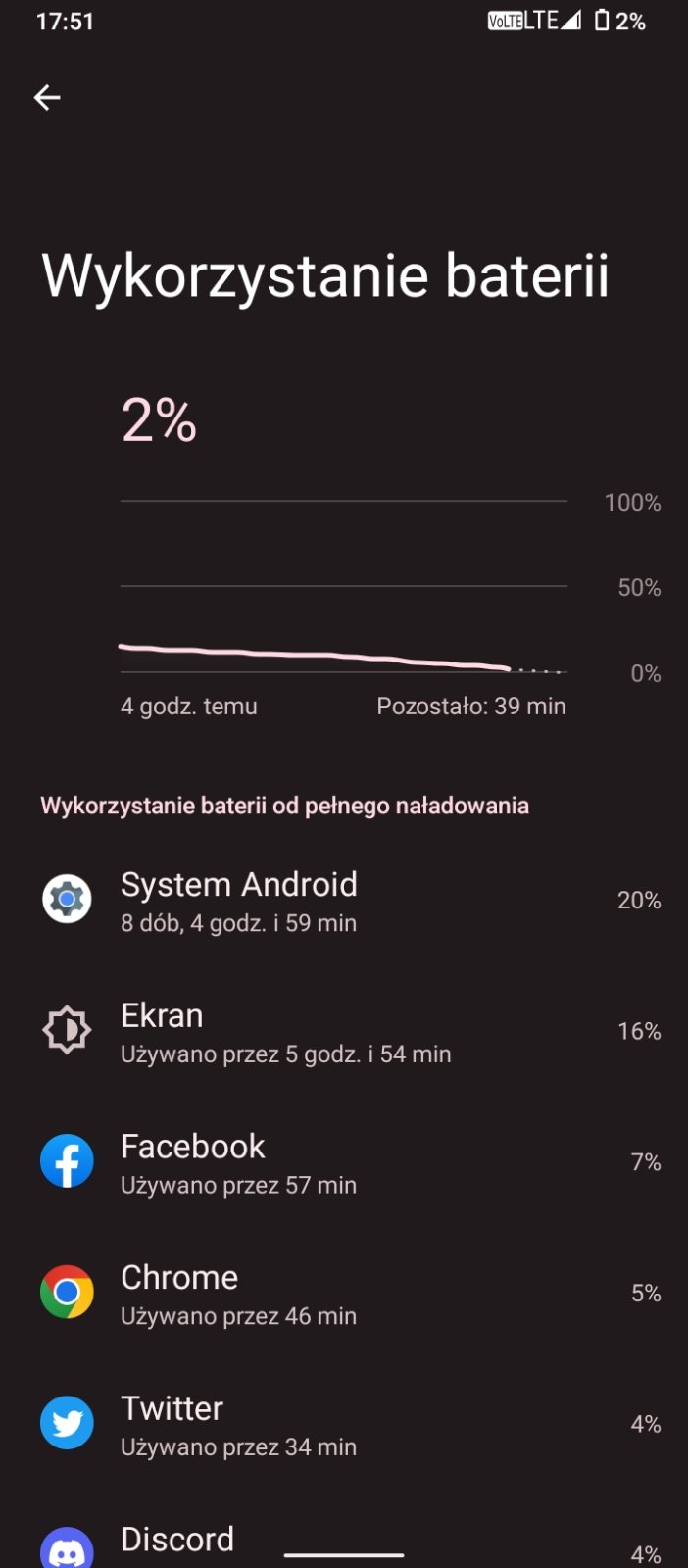View Facebook battery usage
The image size is (688, 1568).
[343, 1163]
